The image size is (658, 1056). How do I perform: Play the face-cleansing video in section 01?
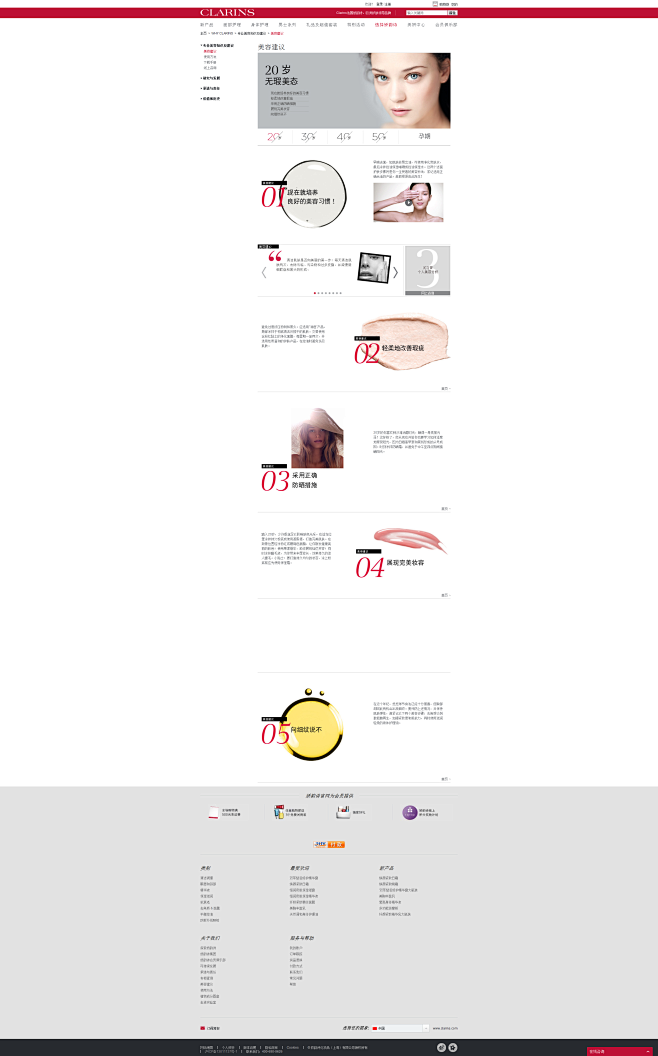pos(408,202)
